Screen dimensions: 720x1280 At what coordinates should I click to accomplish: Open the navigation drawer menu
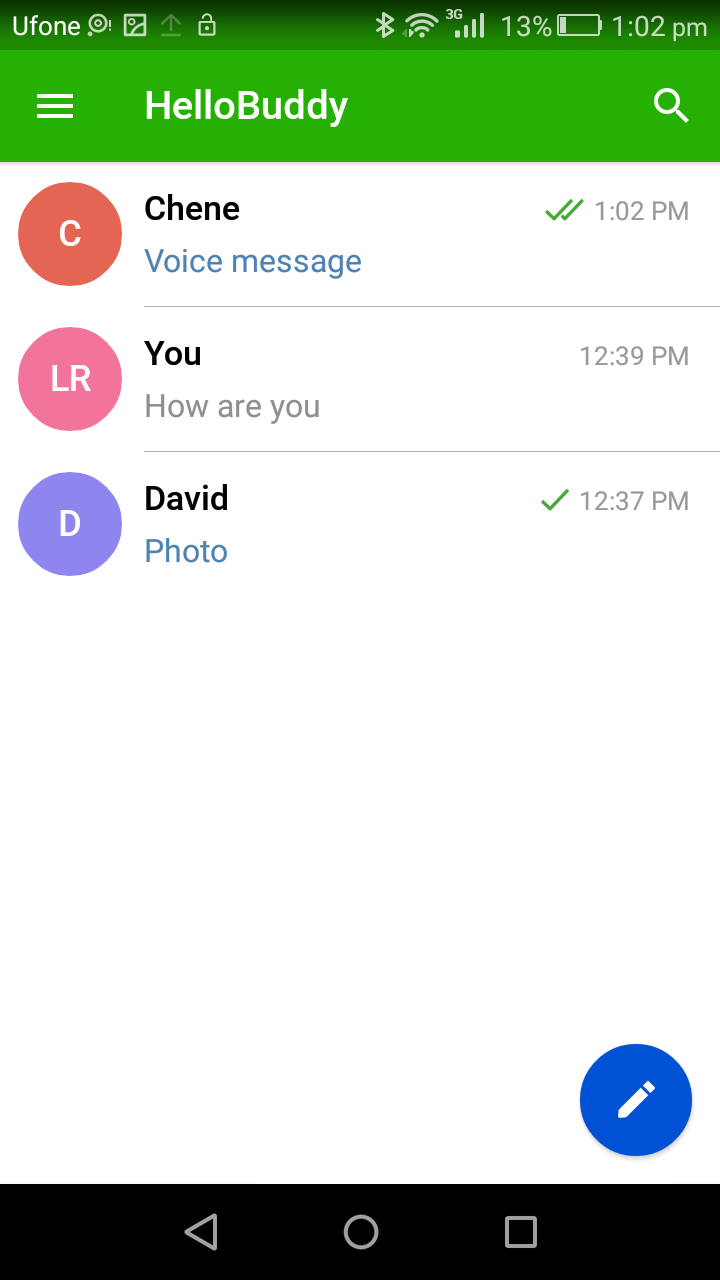54,105
